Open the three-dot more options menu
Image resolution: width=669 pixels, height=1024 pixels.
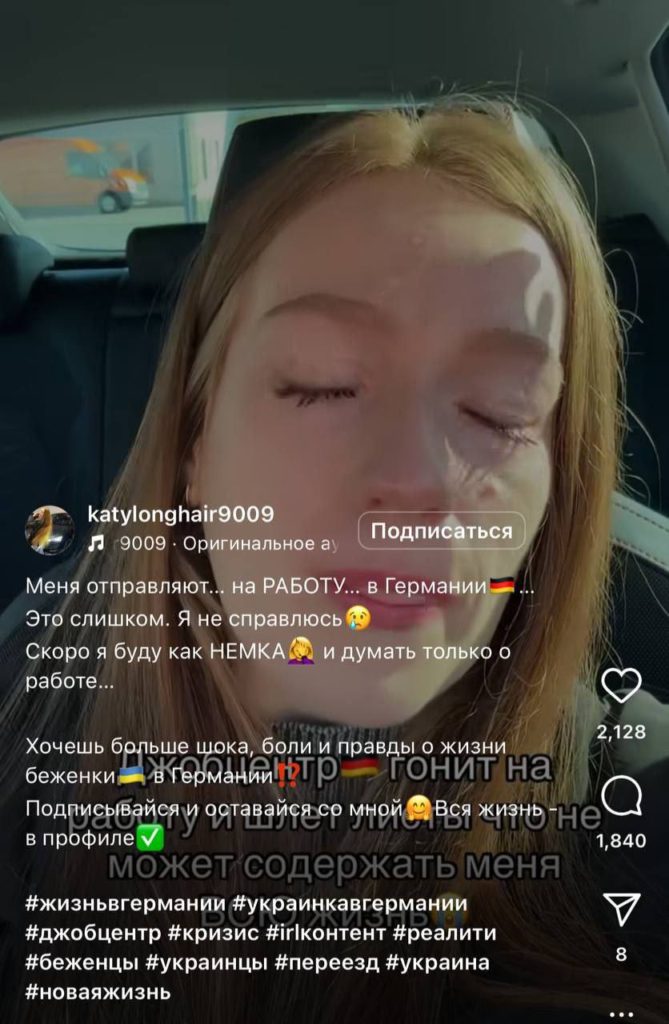(621, 1012)
